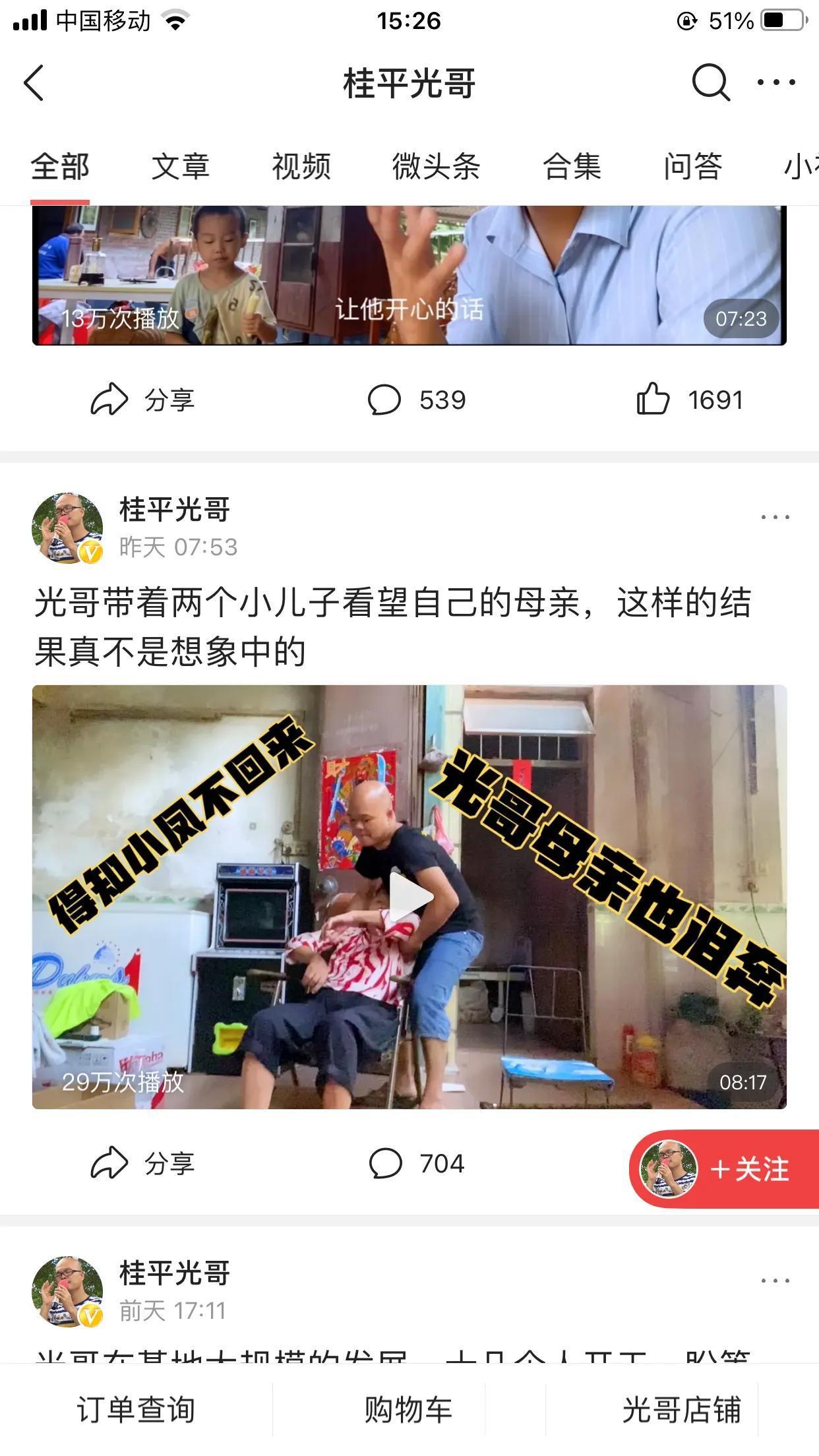
Task: Share the post with 539 comments
Action: (142, 400)
